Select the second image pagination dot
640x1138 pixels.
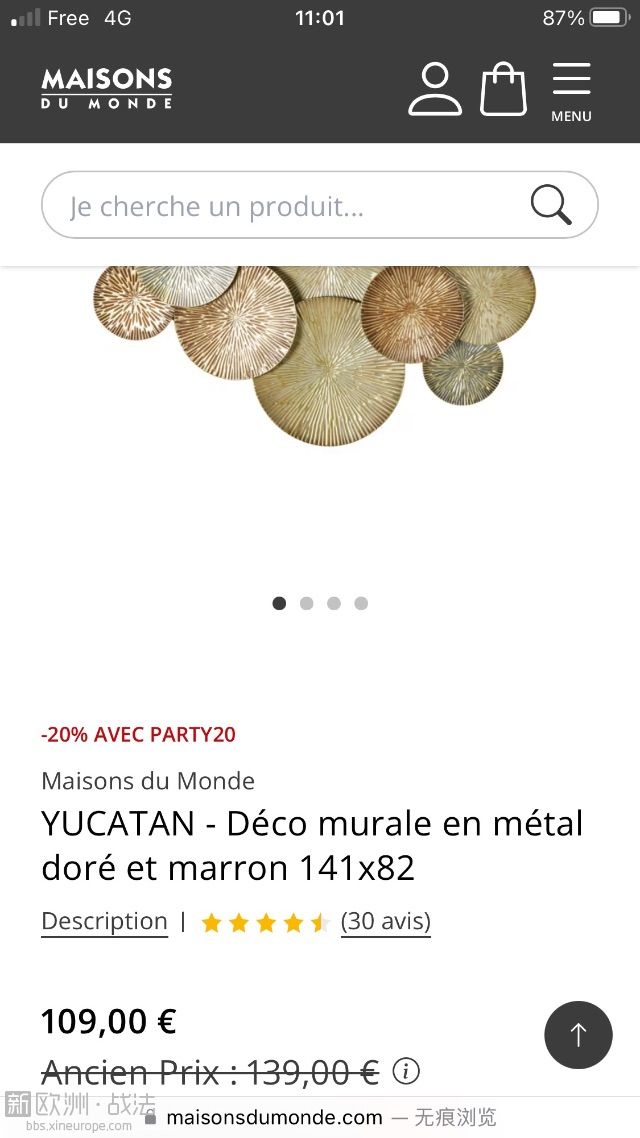307,603
